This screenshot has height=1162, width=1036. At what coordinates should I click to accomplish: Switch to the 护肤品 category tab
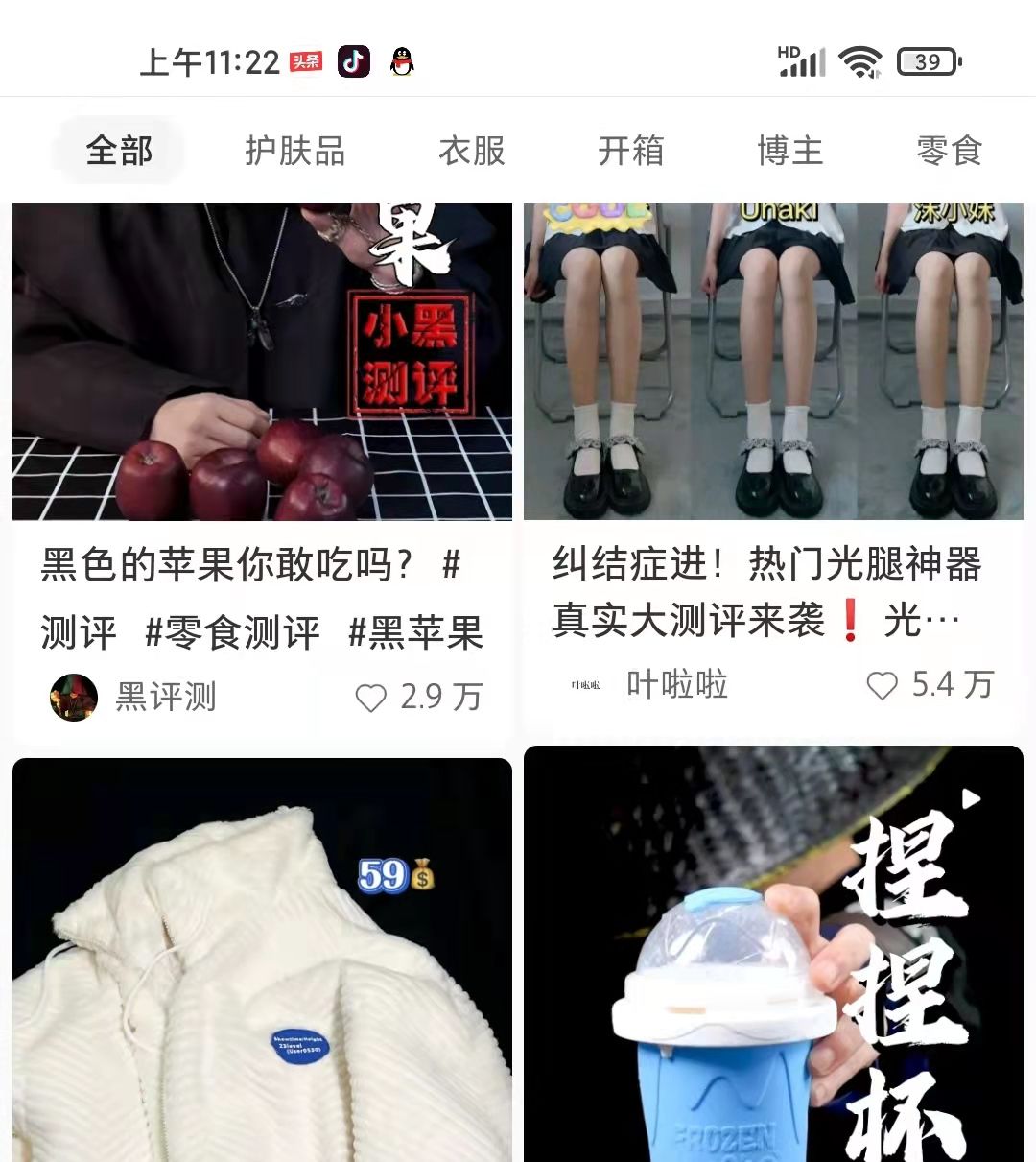pos(295,151)
